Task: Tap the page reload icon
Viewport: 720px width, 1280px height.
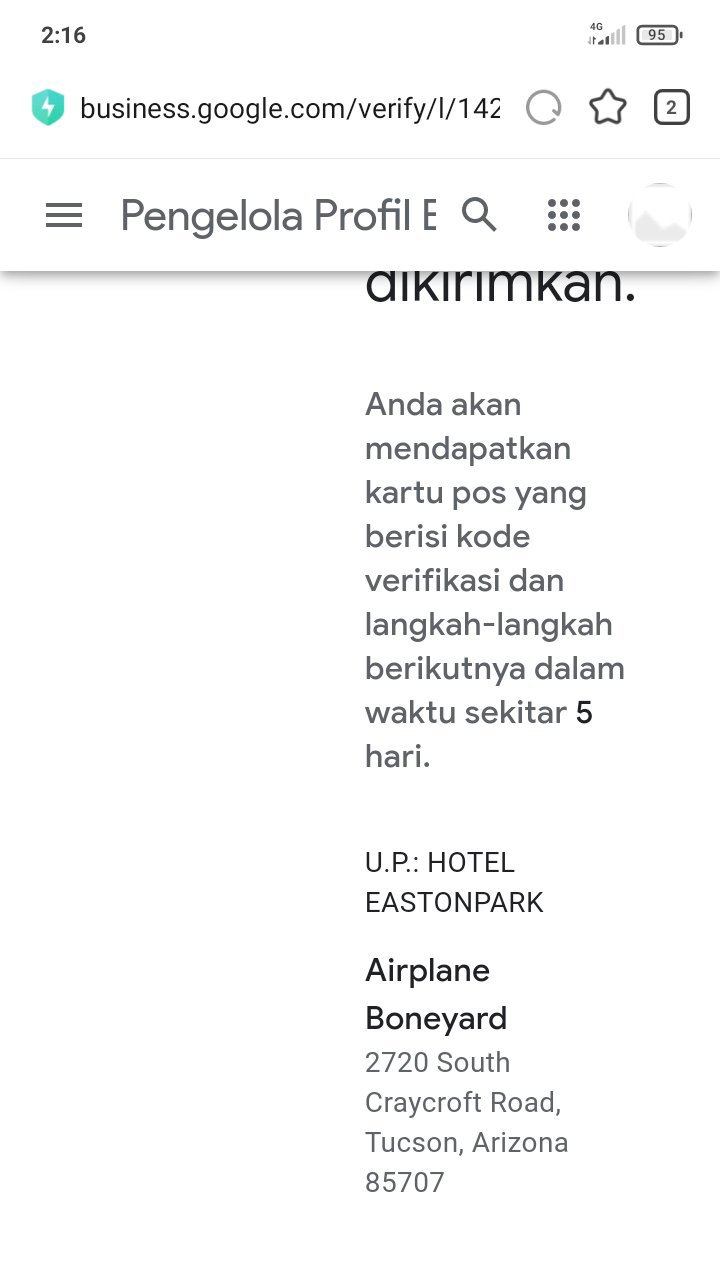Action: coord(544,108)
